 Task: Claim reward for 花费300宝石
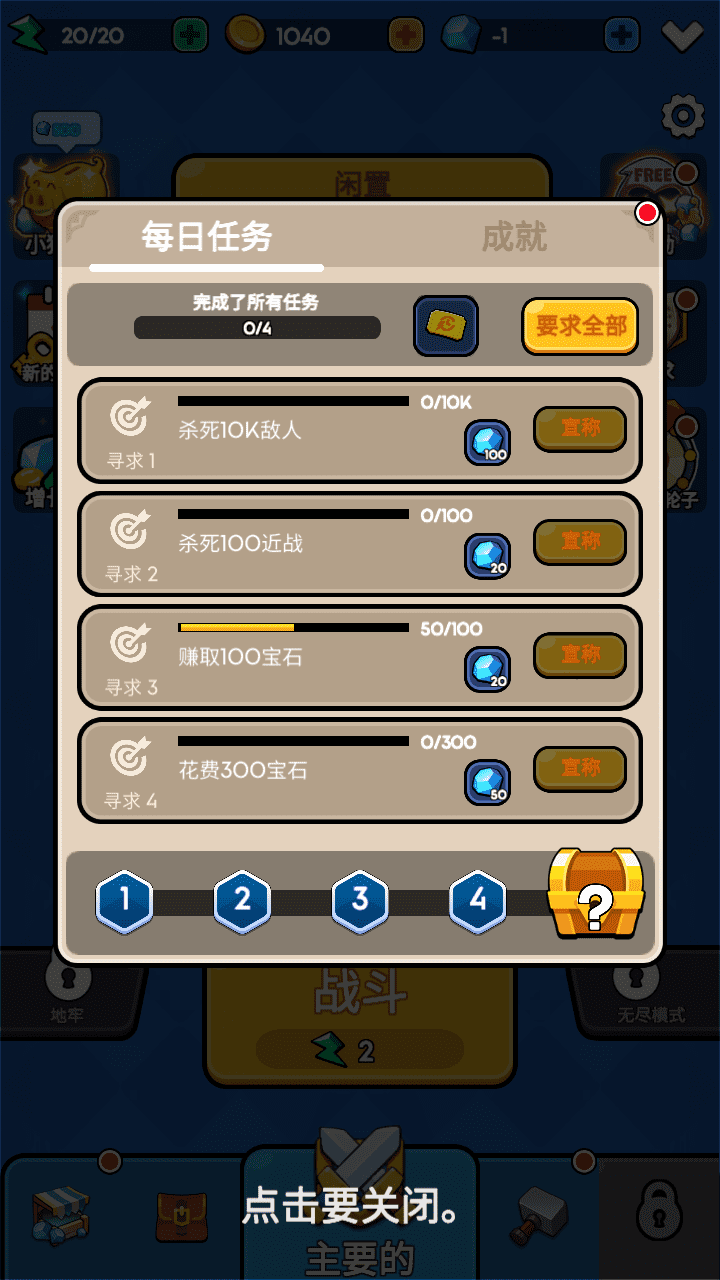point(580,768)
